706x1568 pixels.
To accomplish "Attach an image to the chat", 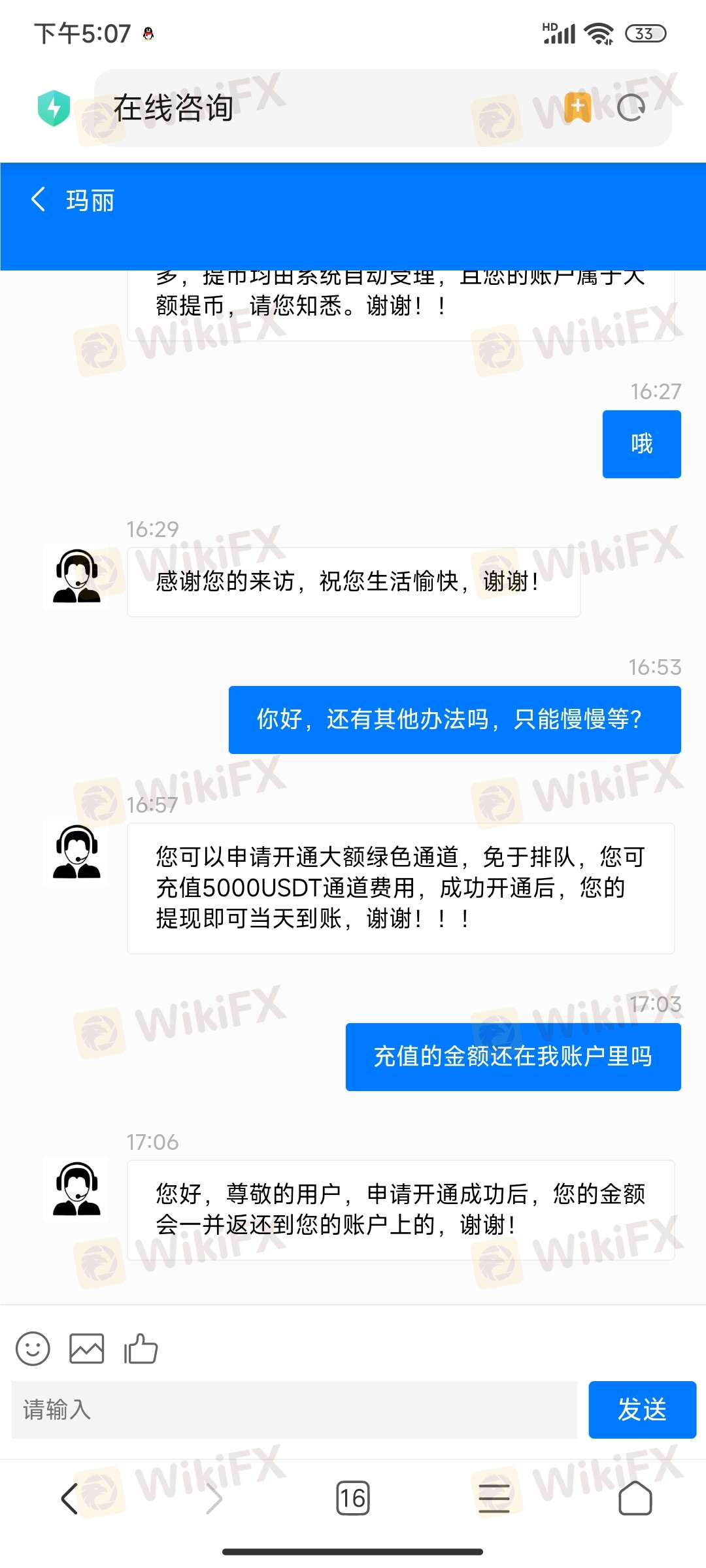I will (86, 1348).
